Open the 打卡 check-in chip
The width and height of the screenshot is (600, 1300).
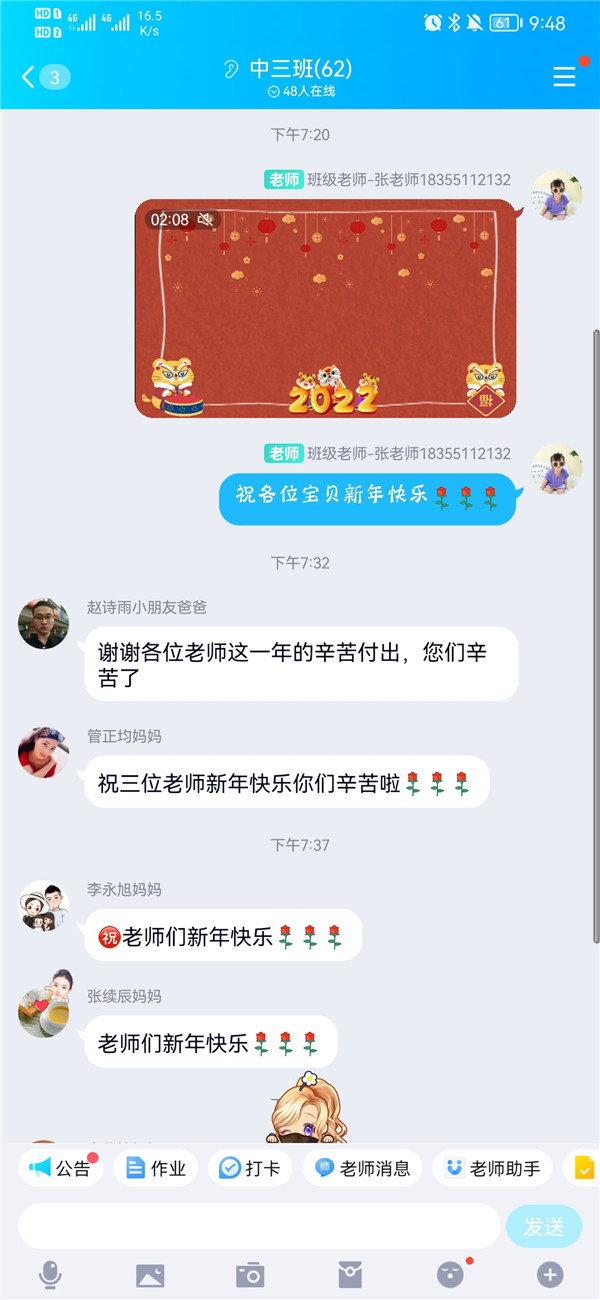[250, 1168]
